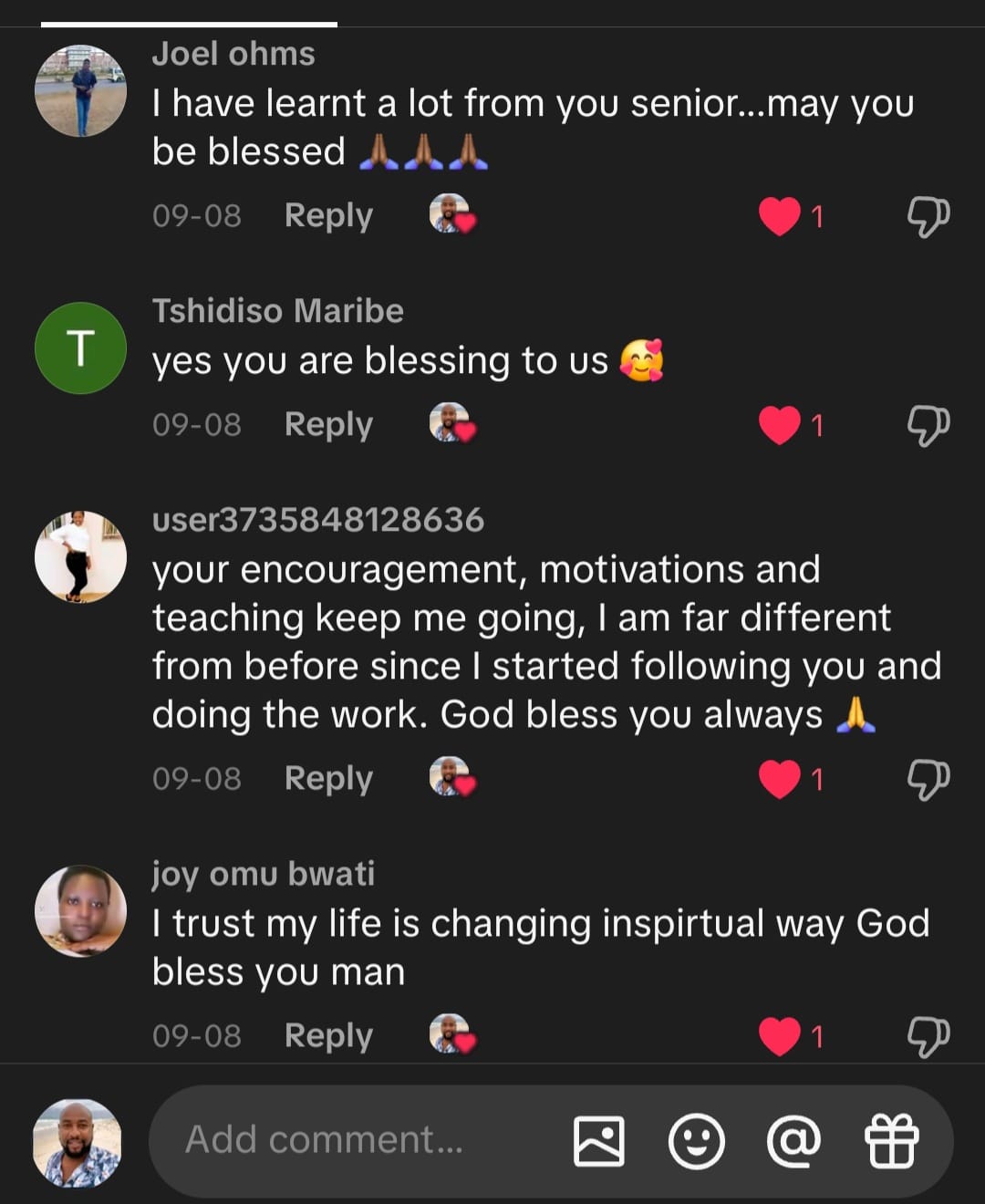Open the gift icon in comment bar

(x=891, y=1141)
